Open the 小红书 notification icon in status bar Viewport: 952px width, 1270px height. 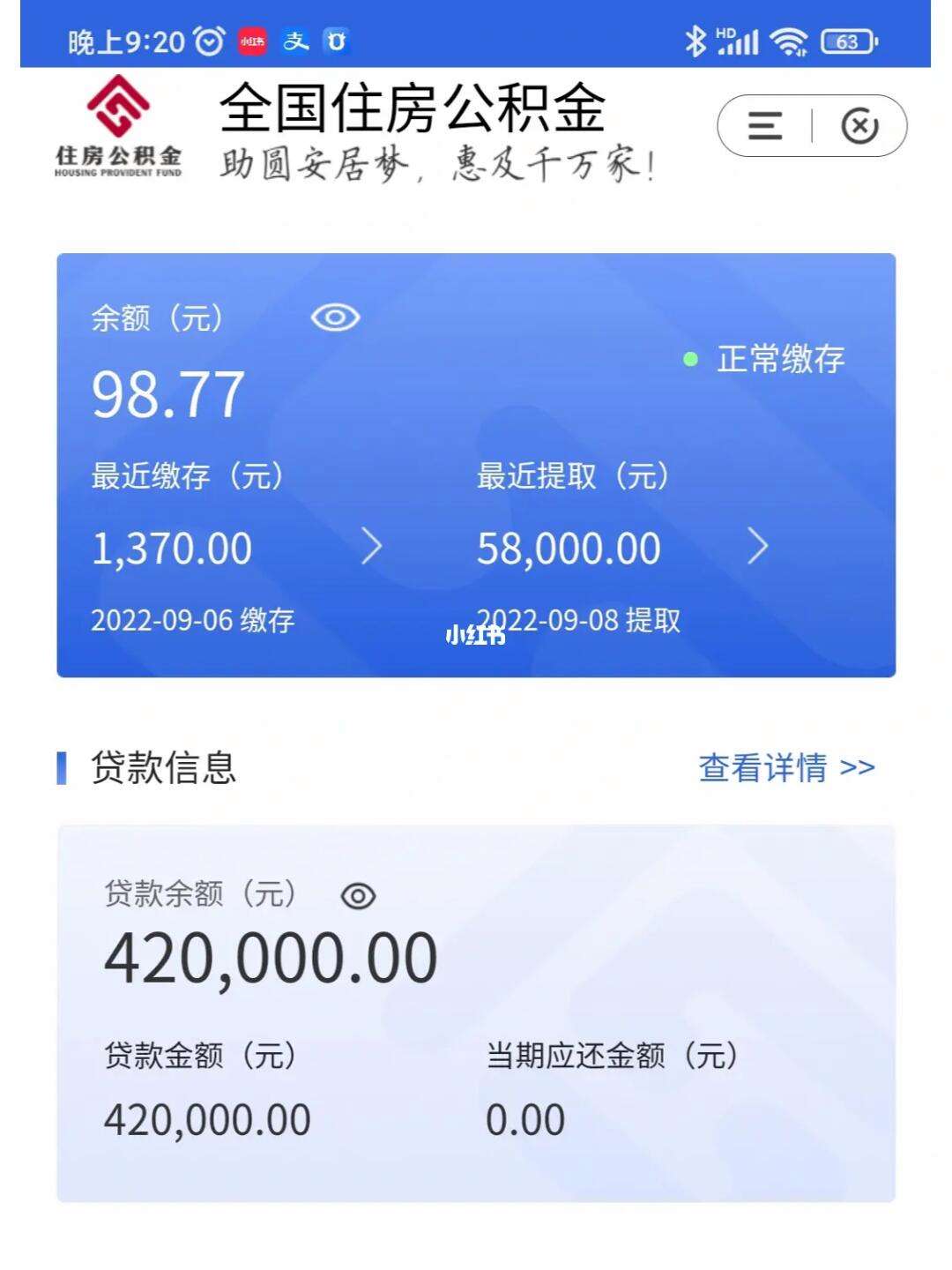tap(253, 39)
